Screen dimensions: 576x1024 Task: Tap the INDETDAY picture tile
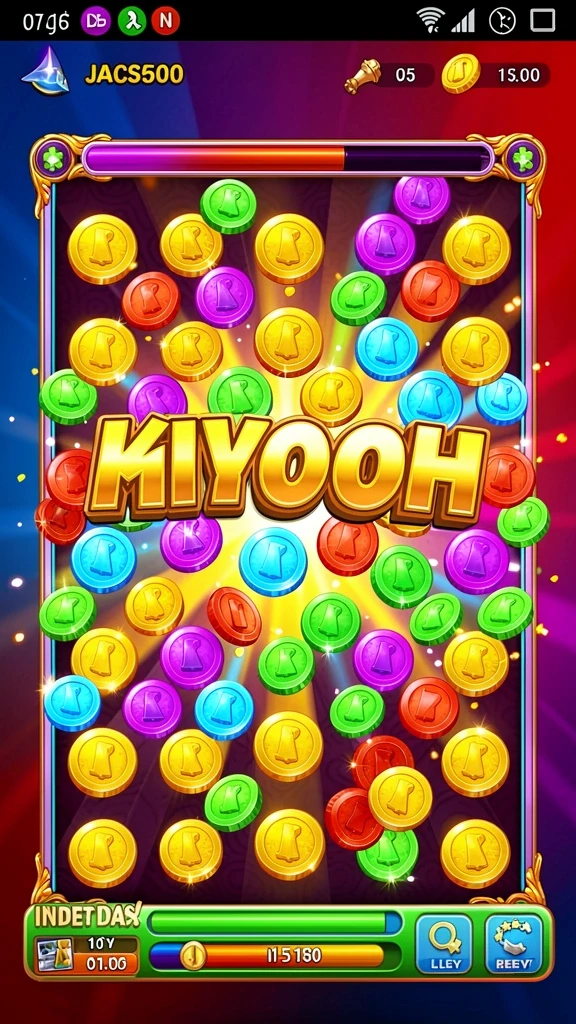(54, 955)
